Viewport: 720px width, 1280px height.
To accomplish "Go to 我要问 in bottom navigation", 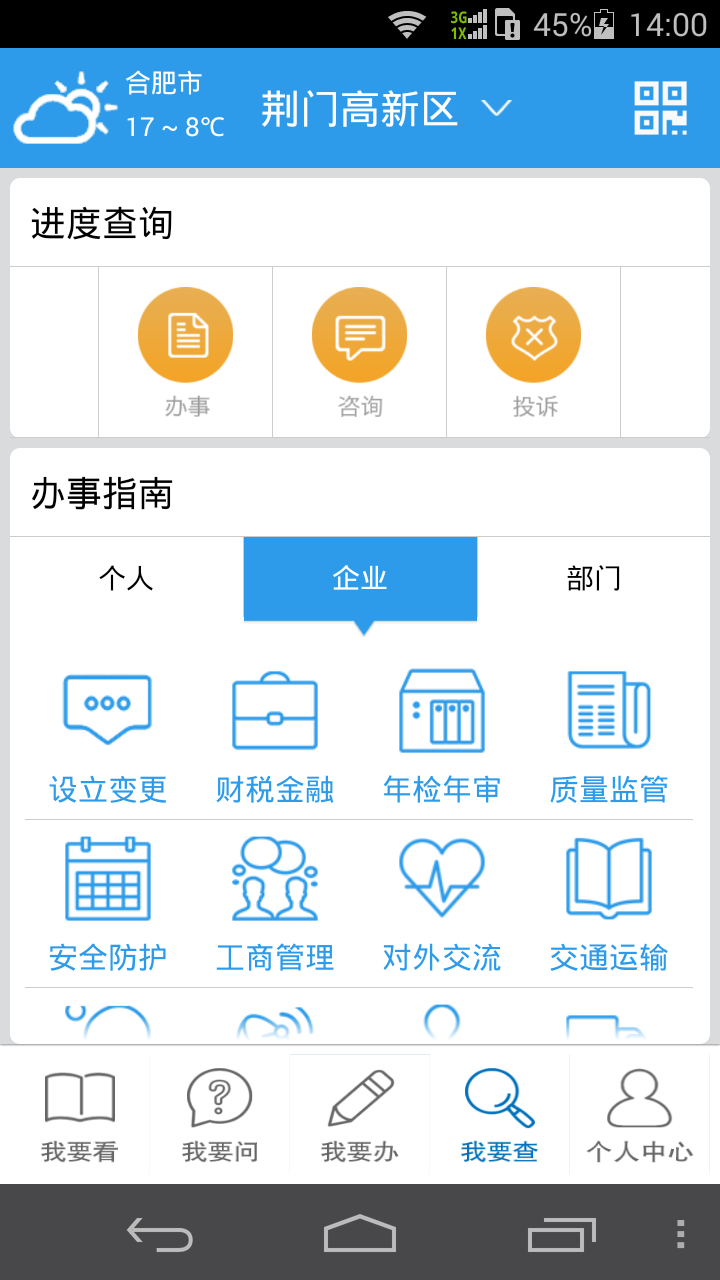I will (x=220, y=1115).
